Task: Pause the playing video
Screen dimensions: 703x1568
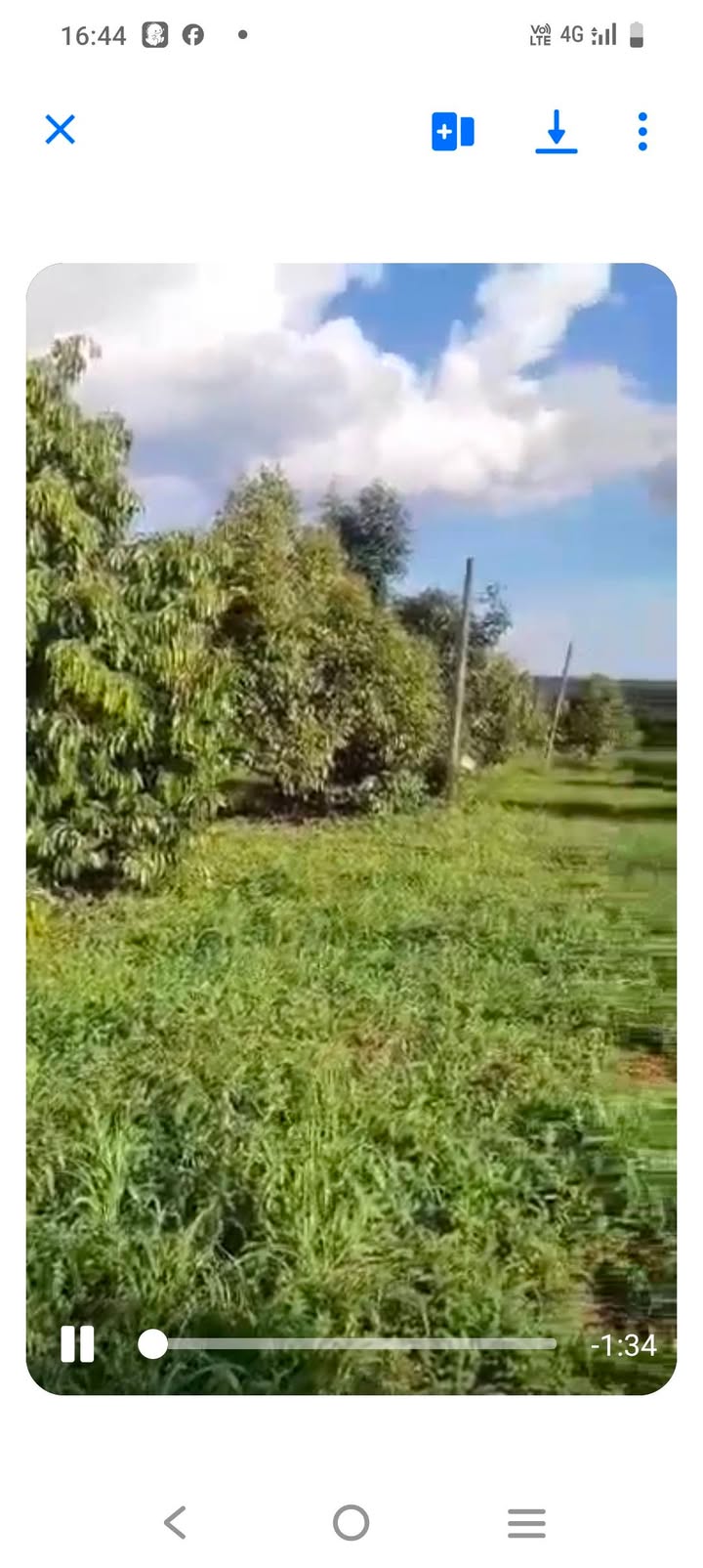Action: point(77,1343)
